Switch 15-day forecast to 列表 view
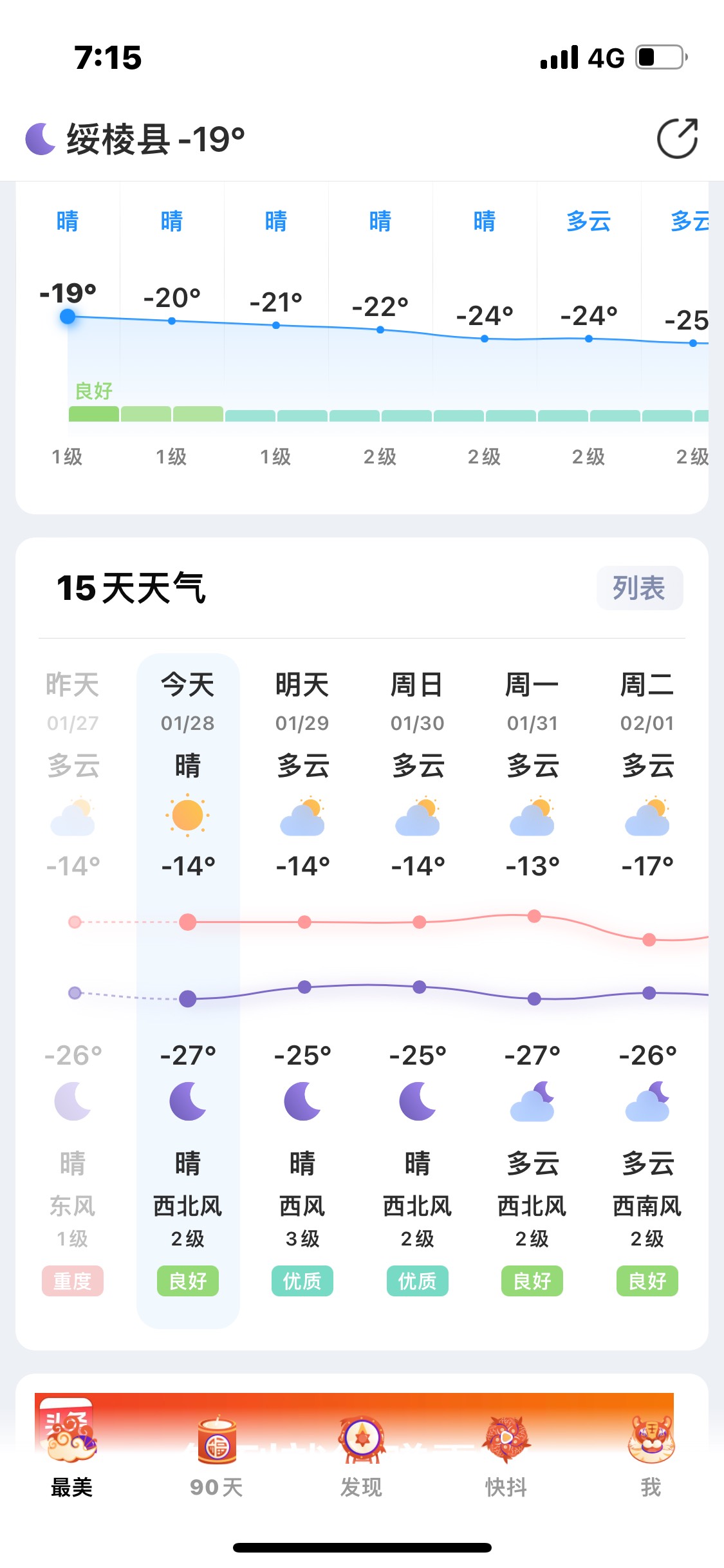 tap(639, 588)
